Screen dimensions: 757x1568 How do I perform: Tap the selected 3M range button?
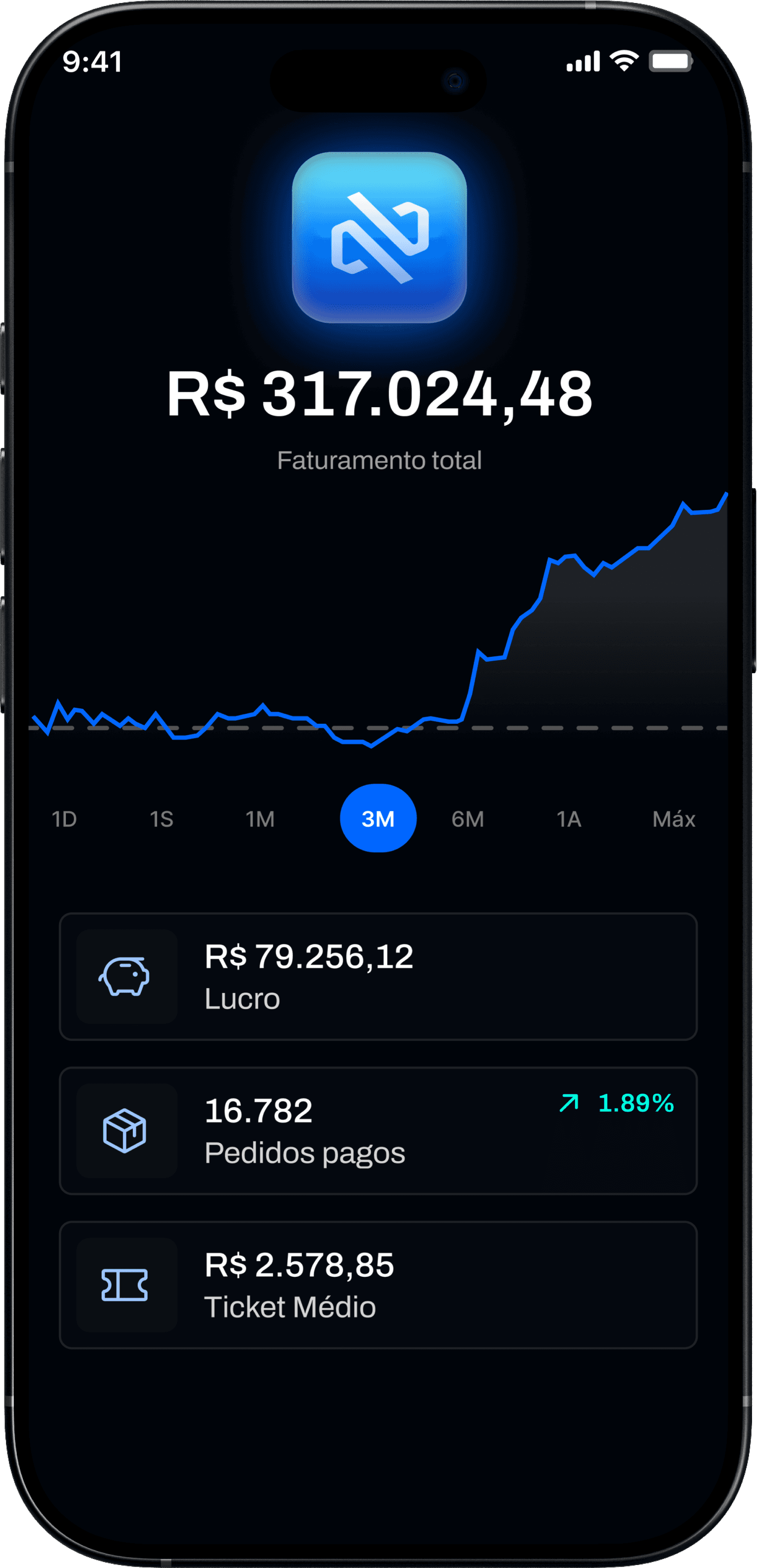pos(378,818)
